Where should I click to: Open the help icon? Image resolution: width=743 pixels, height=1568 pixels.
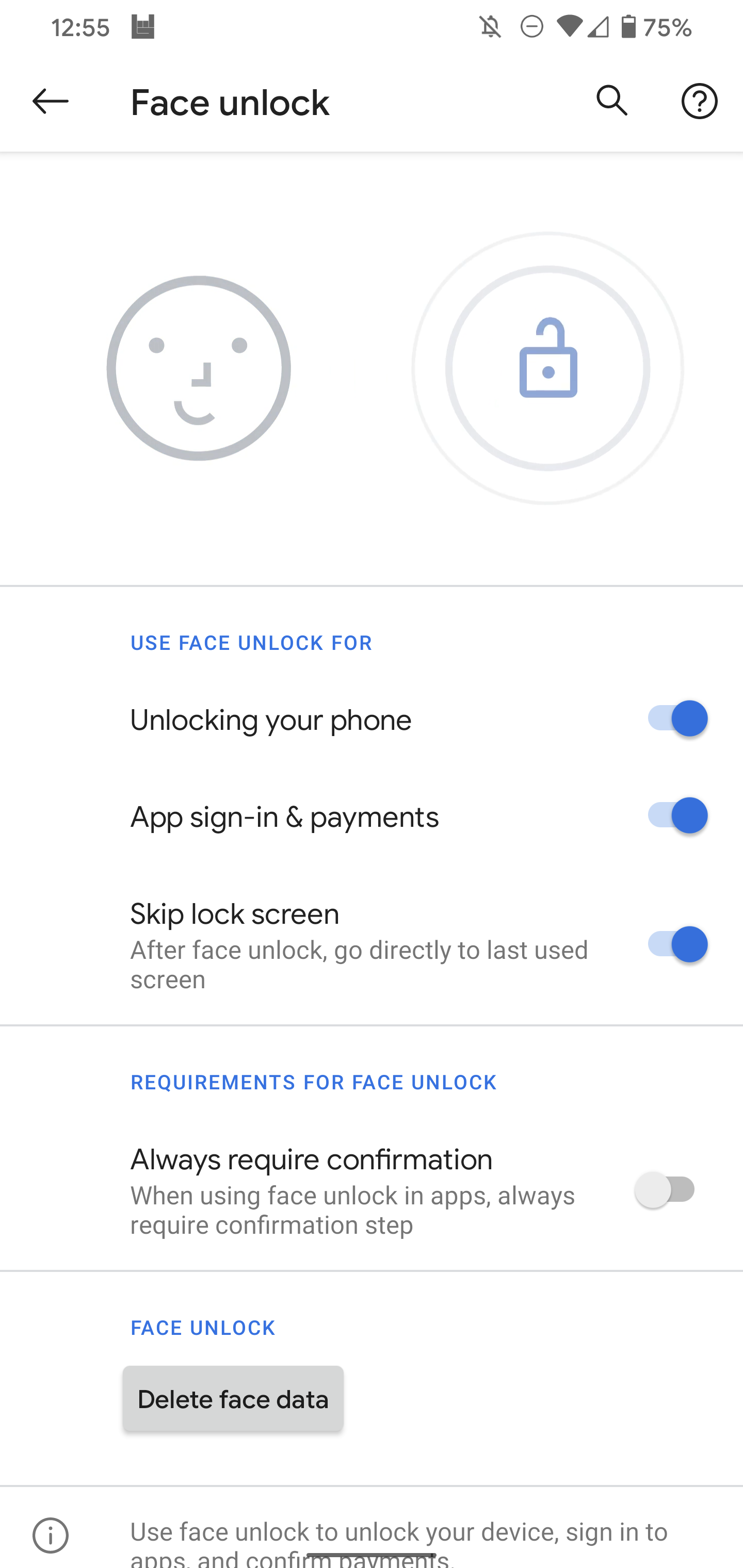(699, 101)
